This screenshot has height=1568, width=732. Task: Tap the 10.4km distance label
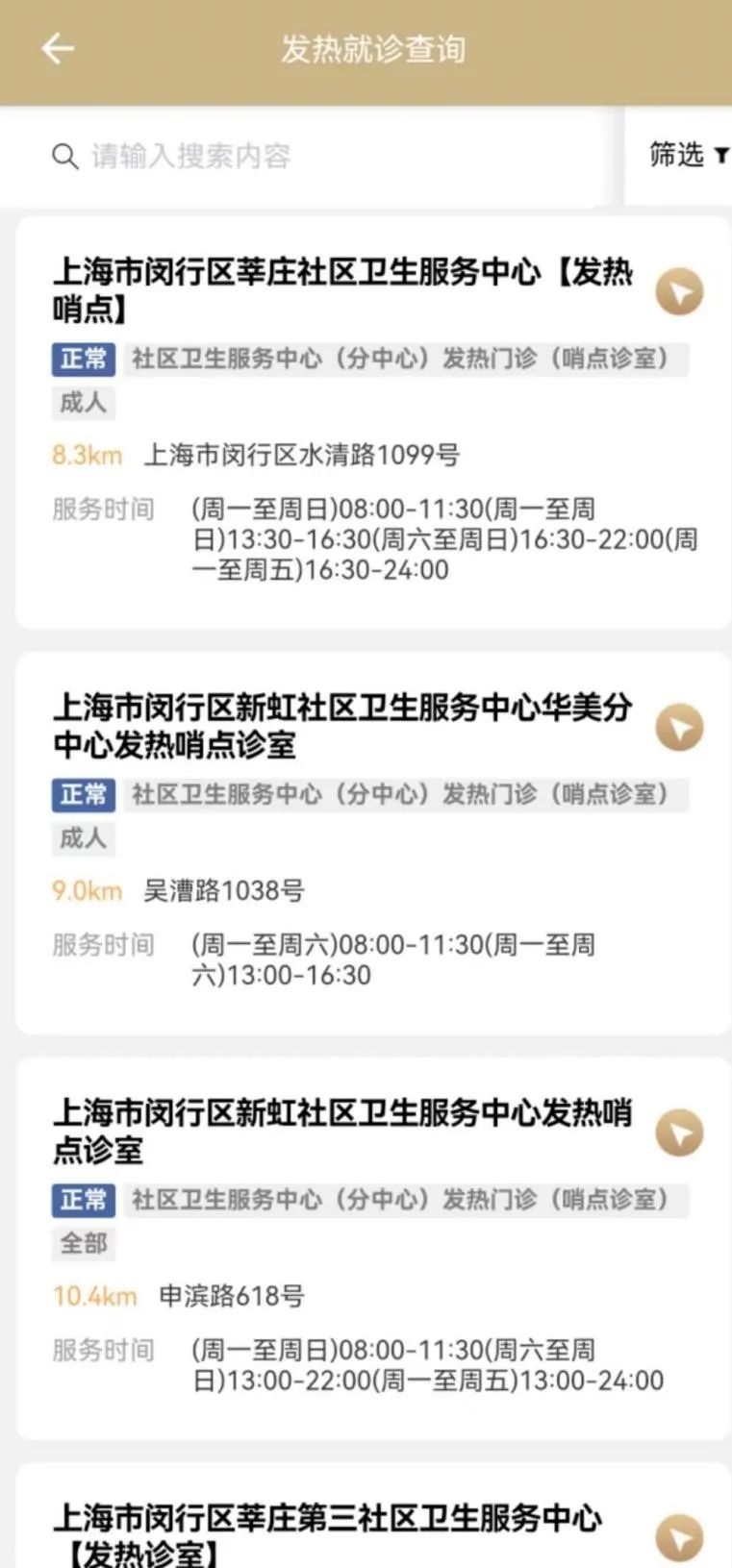point(92,1295)
